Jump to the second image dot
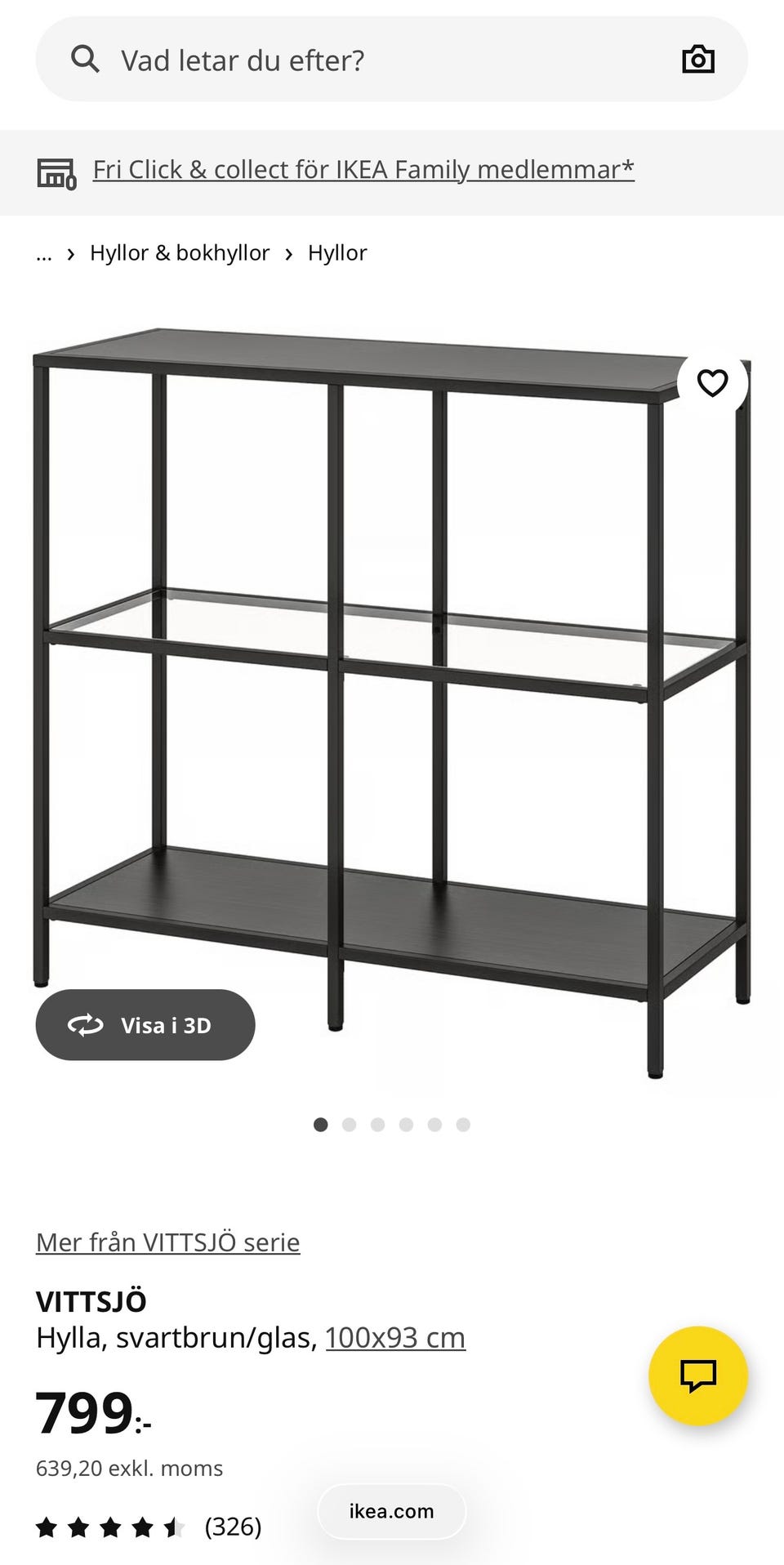784x1565 pixels. point(349,1125)
